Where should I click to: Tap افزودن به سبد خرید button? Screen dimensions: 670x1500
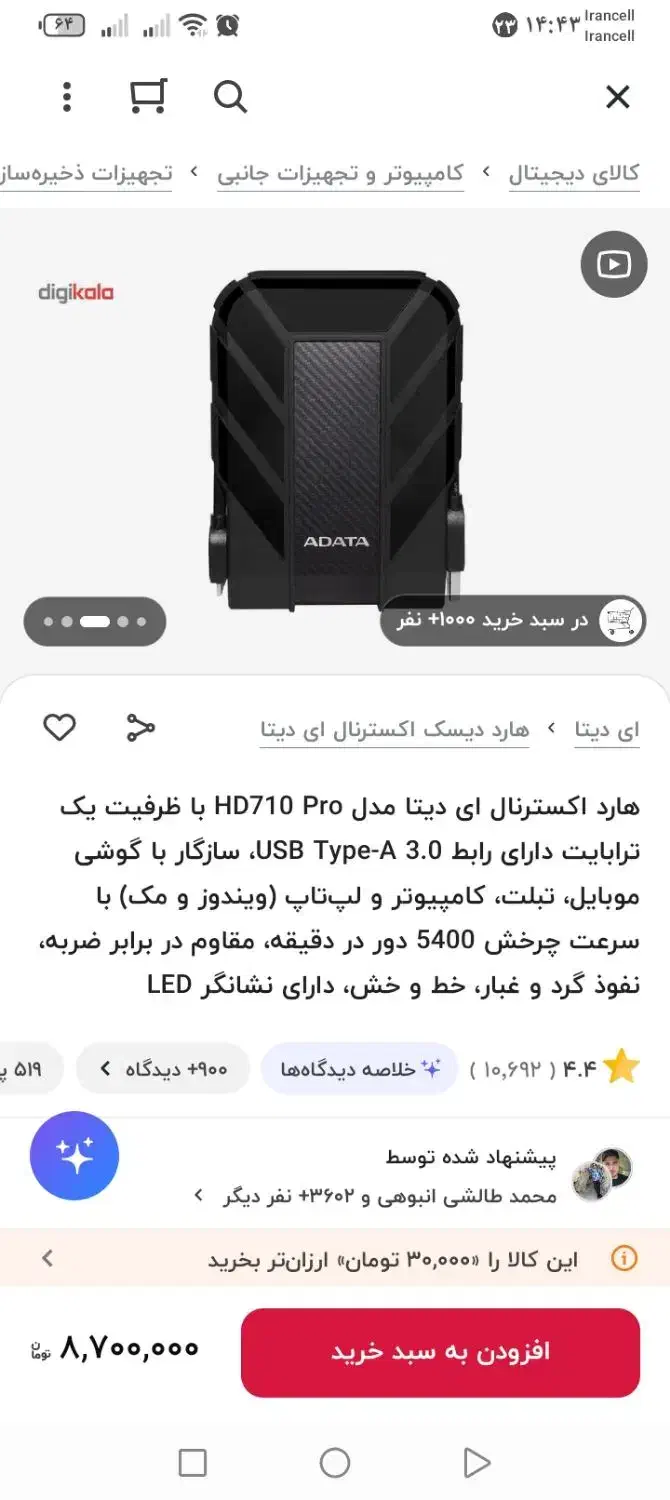440,1352
